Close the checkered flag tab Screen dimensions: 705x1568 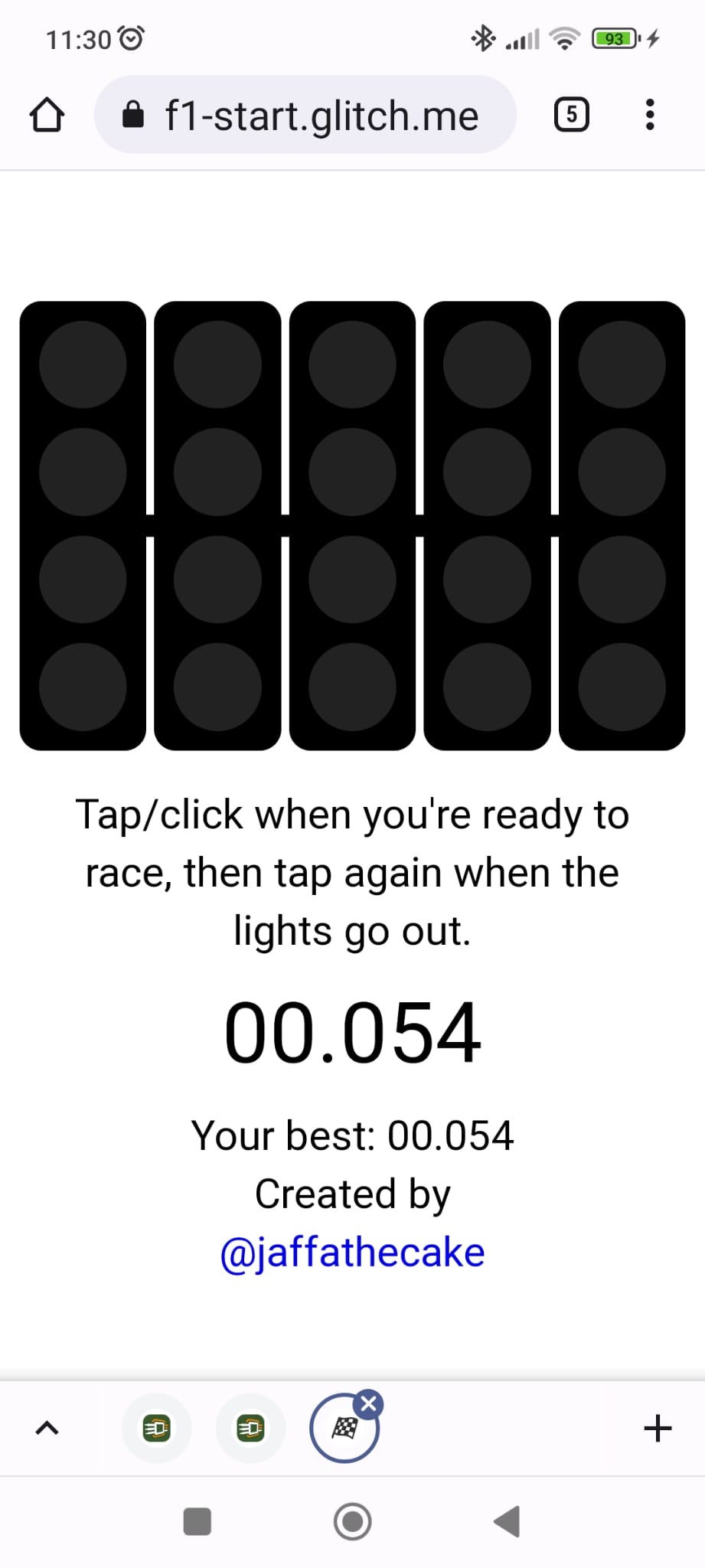(369, 1404)
